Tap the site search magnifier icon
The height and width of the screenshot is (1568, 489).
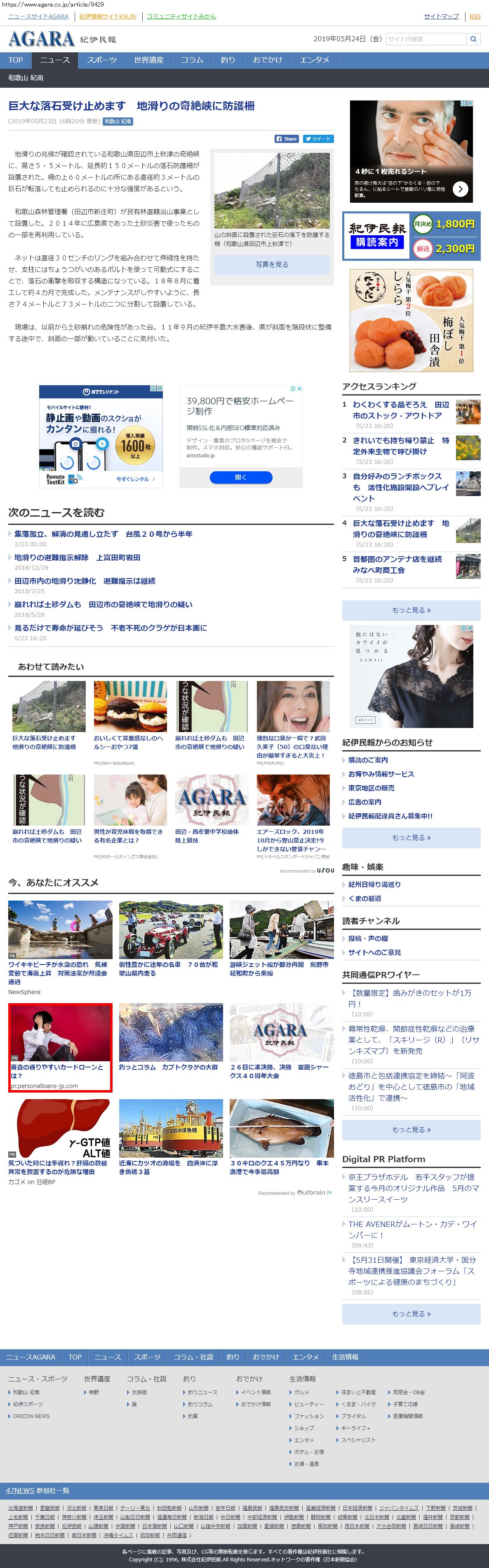pyautogui.click(x=473, y=39)
